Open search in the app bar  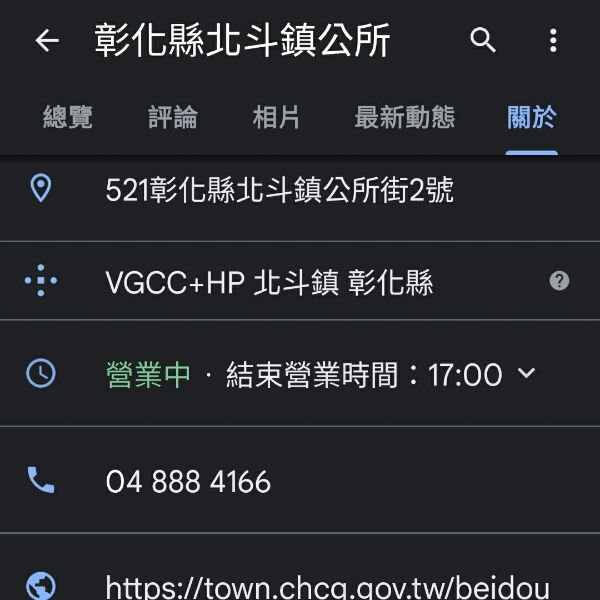coord(483,41)
